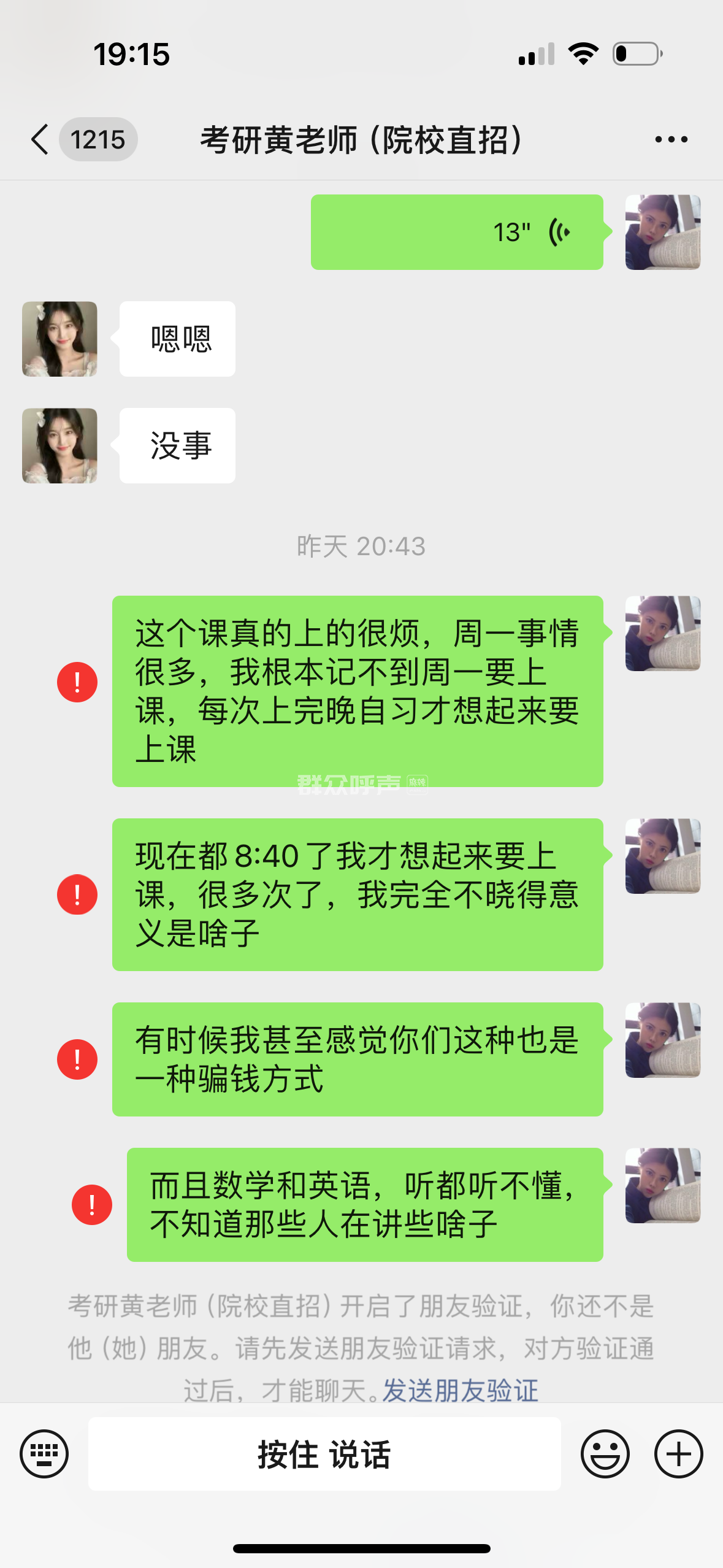This screenshot has width=723, height=1568.
Task: Open my own avatar beside the voice message
Action: click(x=662, y=233)
